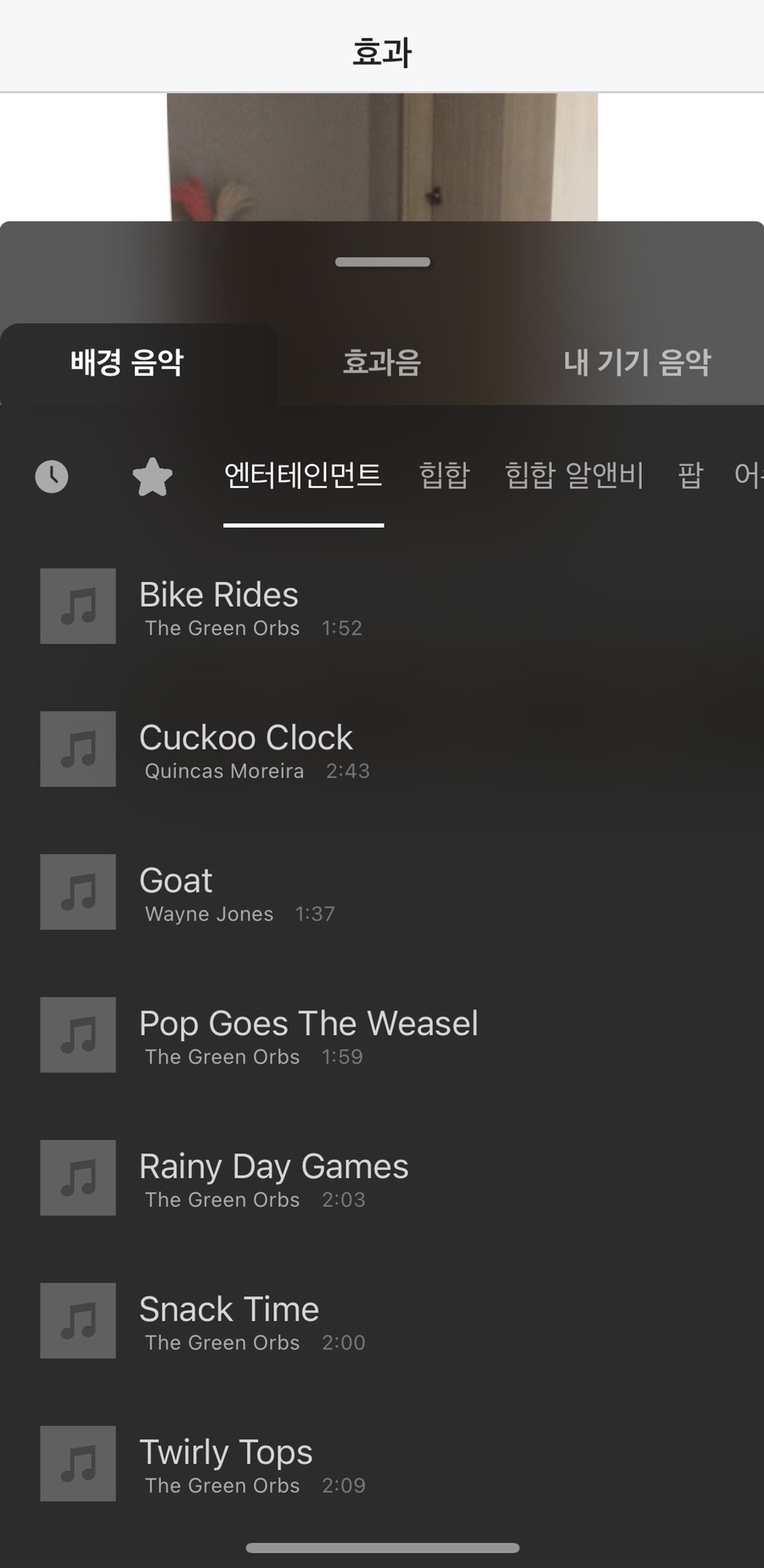Select the 엔터테인먼트 category
The image size is (764, 1568).
303,475
